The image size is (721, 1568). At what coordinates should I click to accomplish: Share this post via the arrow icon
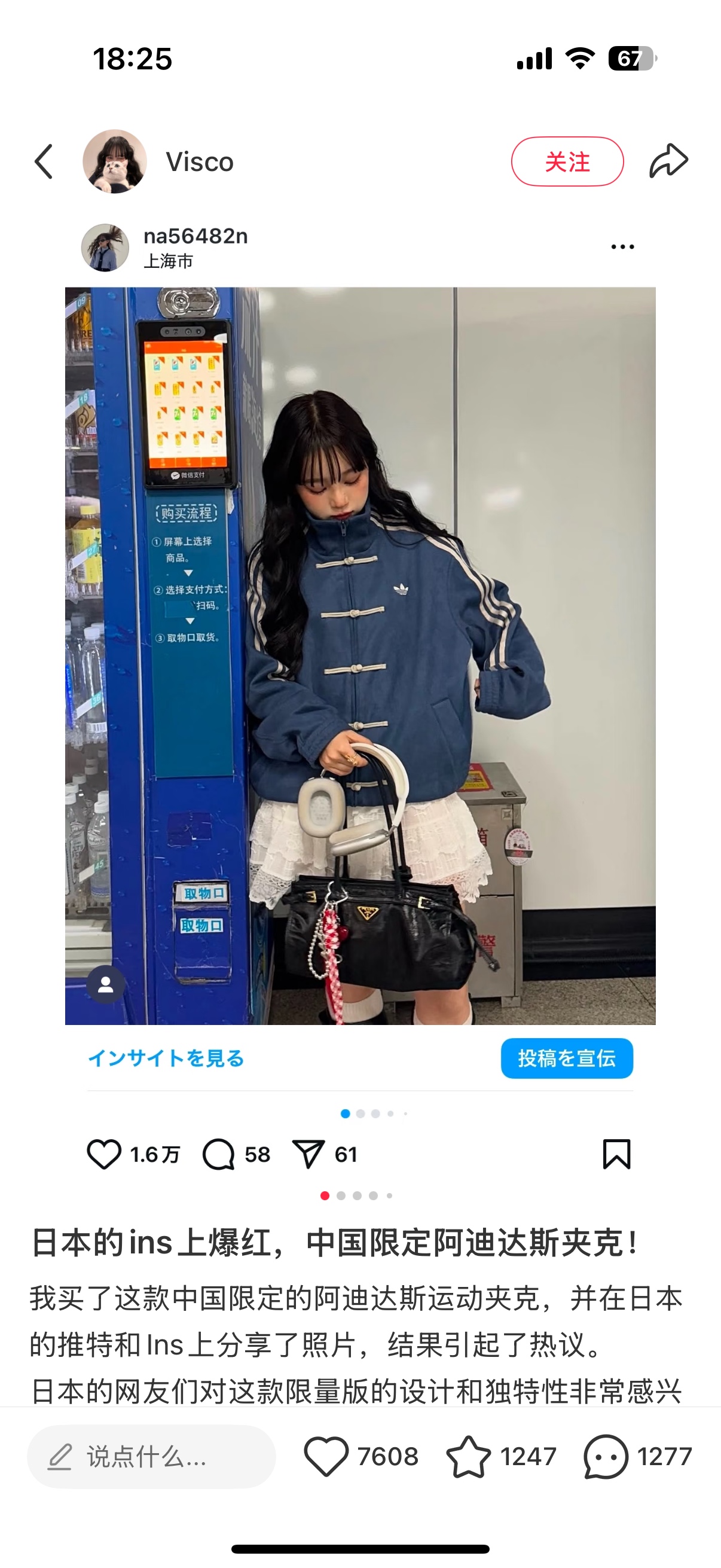(x=668, y=161)
